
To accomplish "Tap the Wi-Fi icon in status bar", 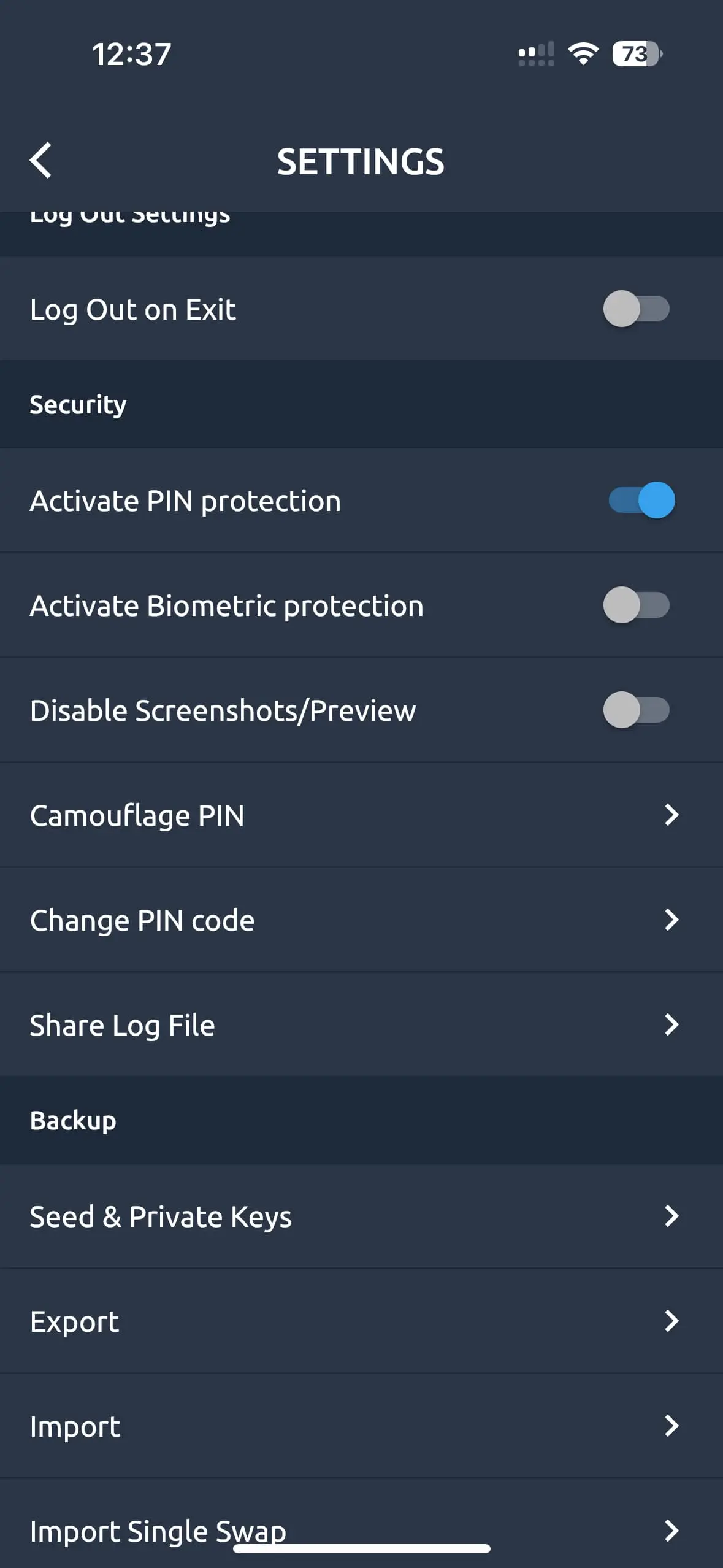I will [x=584, y=54].
